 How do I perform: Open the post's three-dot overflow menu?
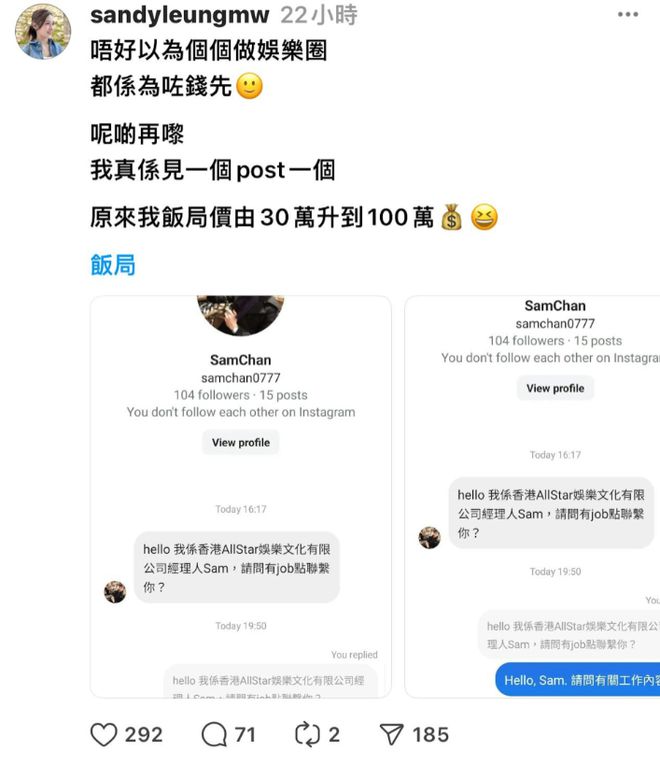point(627,15)
